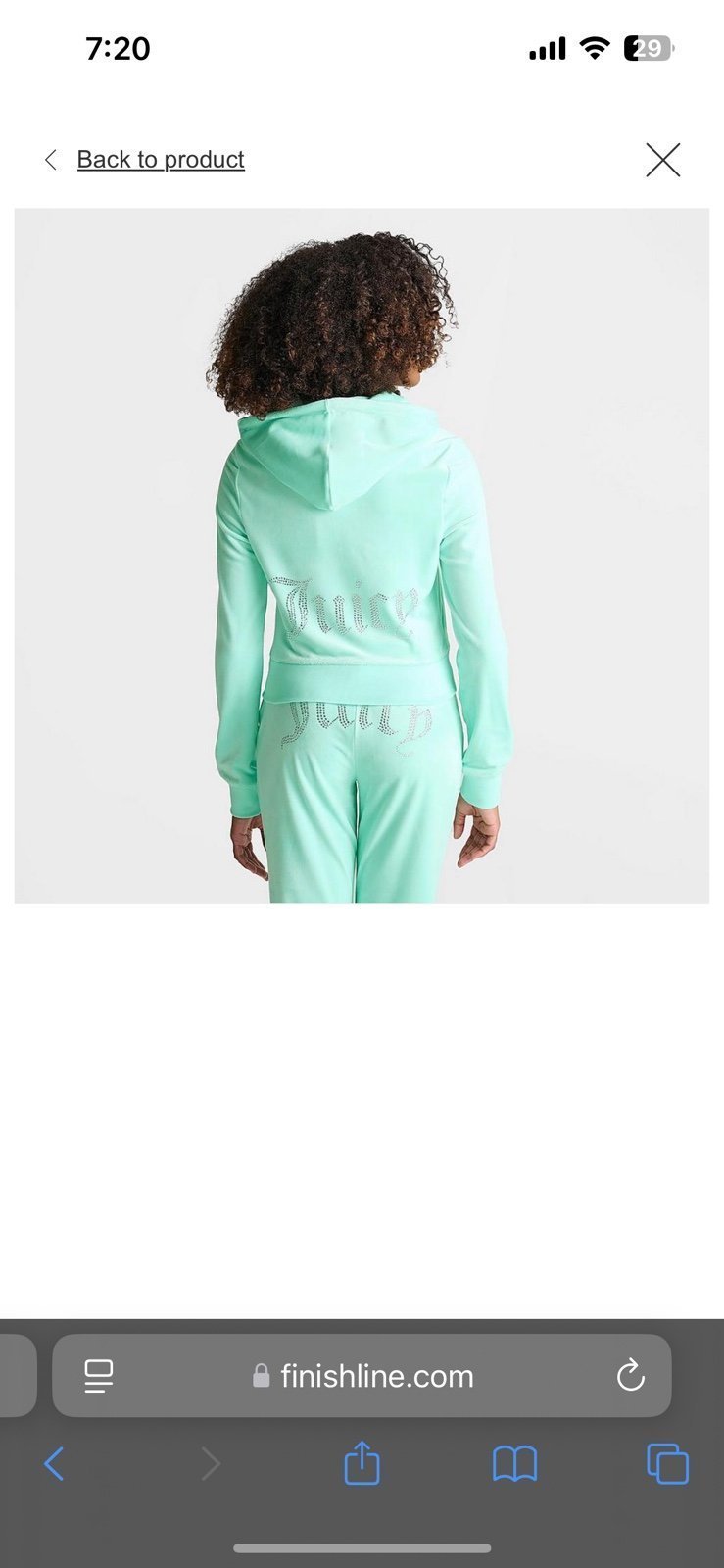The image size is (724, 1568).
Task: Reload the page
Action: tap(630, 1375)
